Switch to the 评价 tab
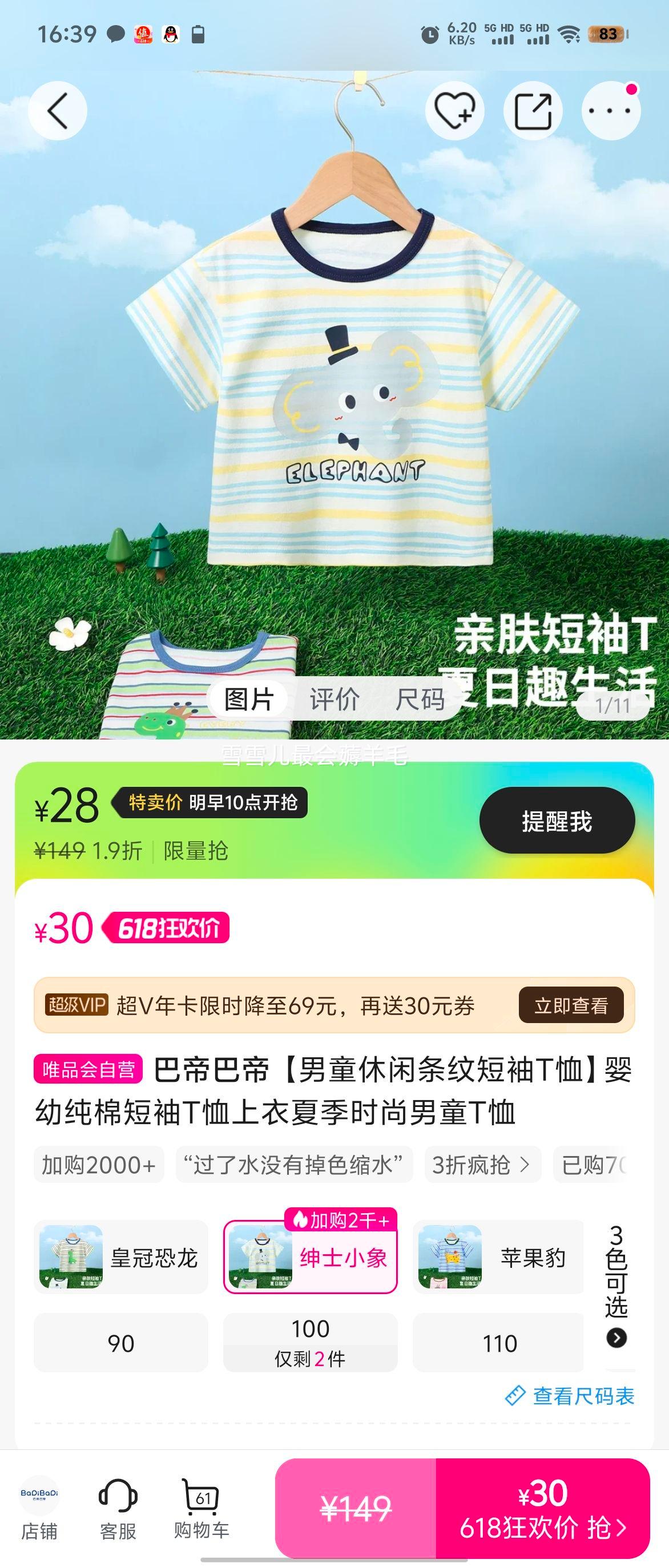Screen dimensions: 669x1568 (x=334, y=699)
